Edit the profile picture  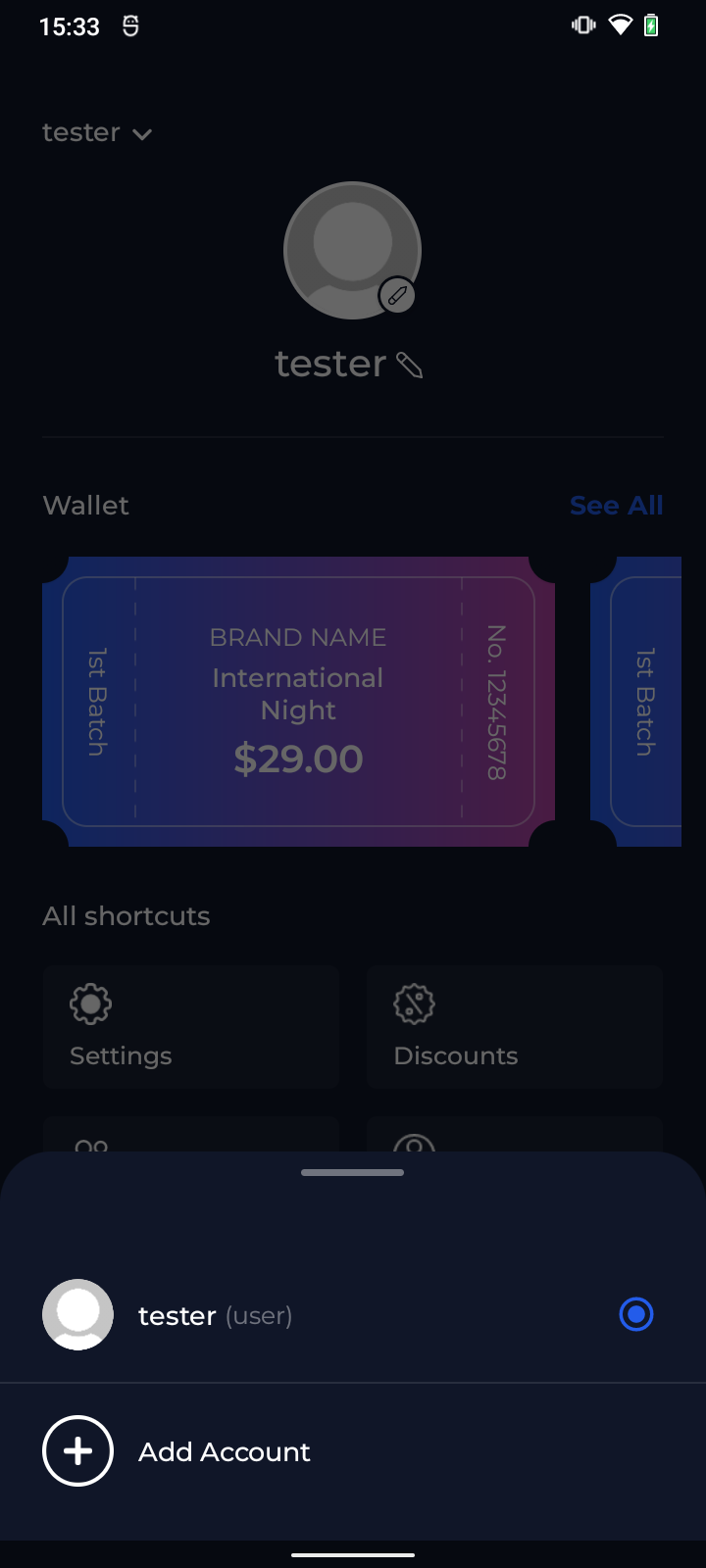(x=397, y=295)
